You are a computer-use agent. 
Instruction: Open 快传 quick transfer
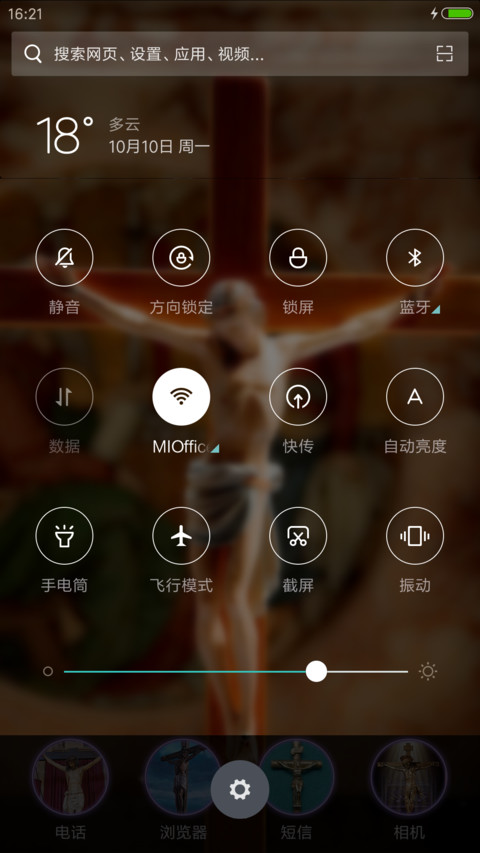coord(298,397)
